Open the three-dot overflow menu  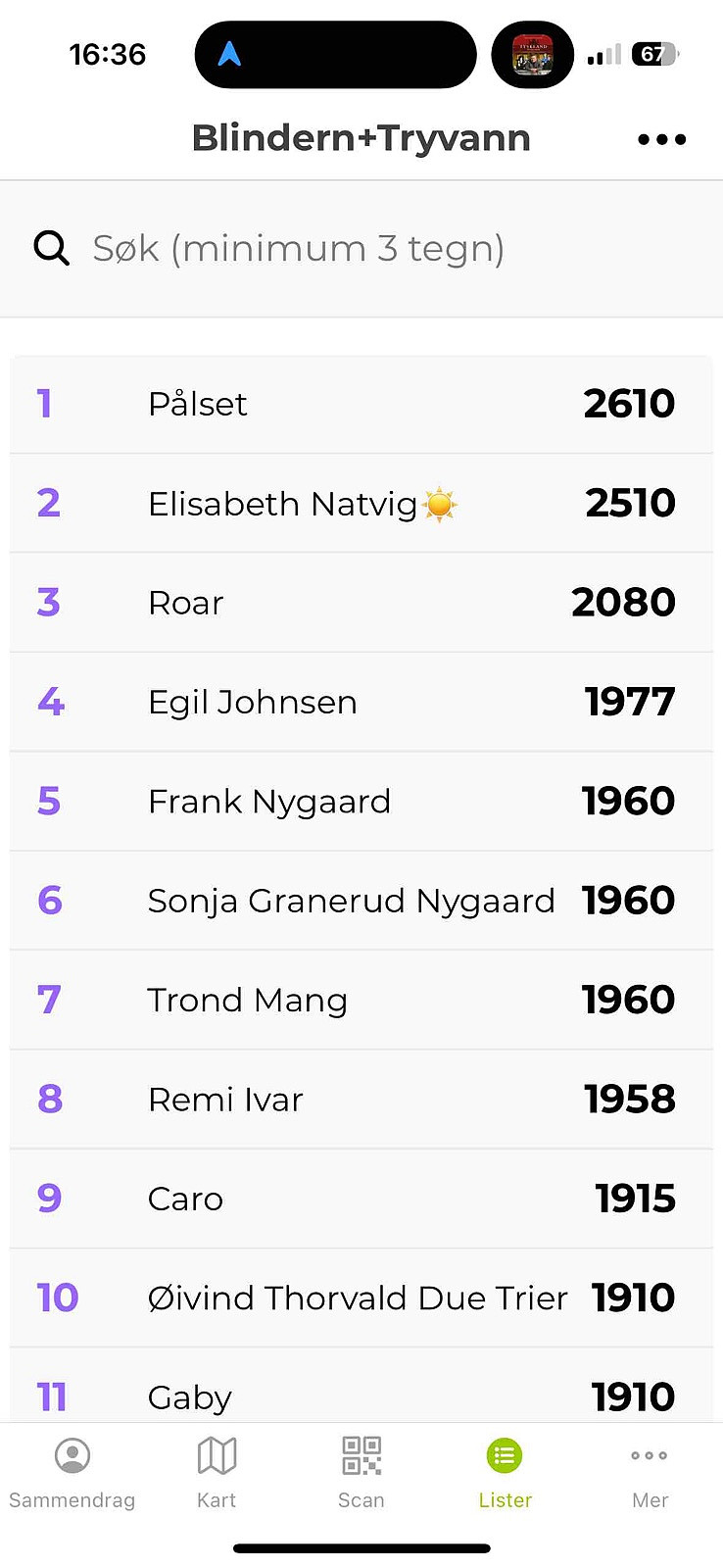pyautogui.click(x=661, y=139)
